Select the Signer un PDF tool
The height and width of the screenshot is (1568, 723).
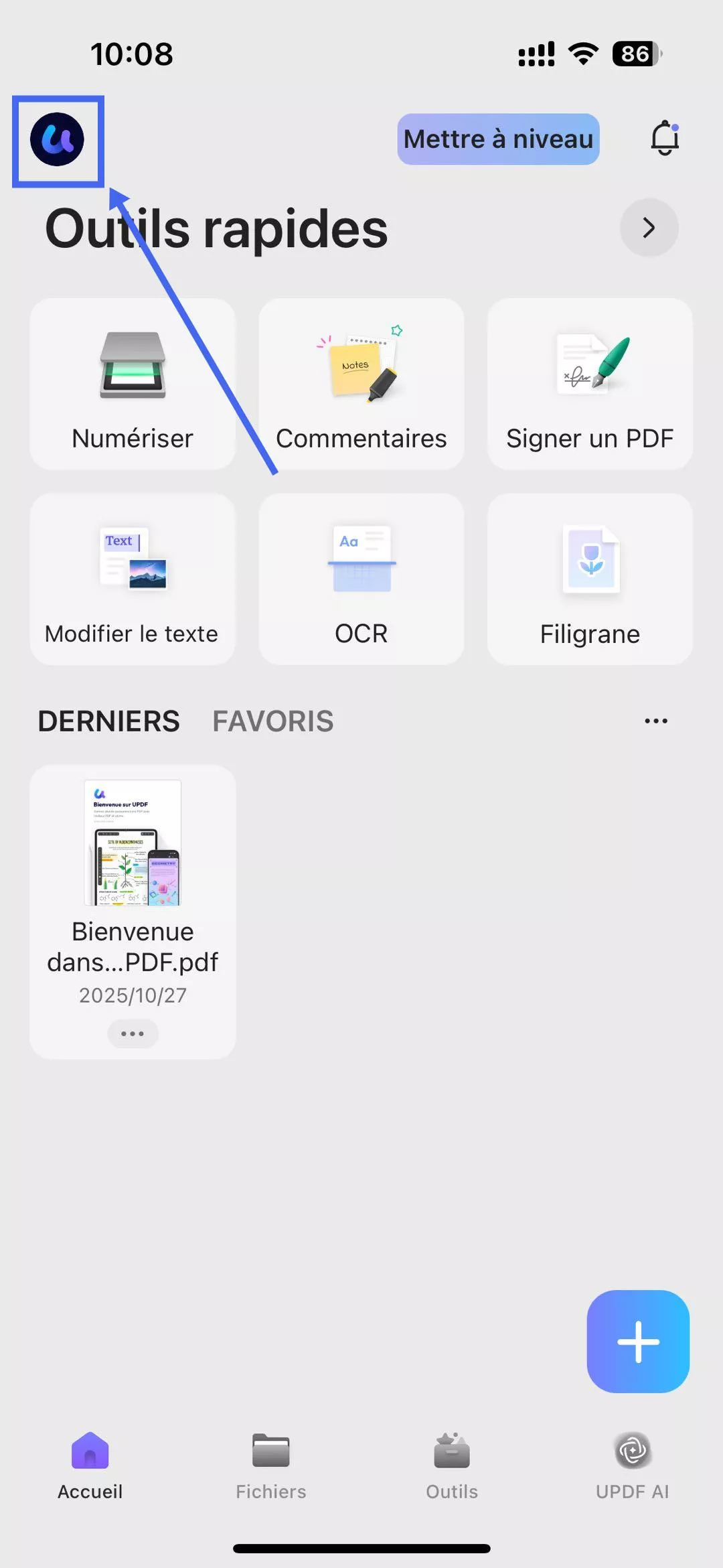pos(590,383)
